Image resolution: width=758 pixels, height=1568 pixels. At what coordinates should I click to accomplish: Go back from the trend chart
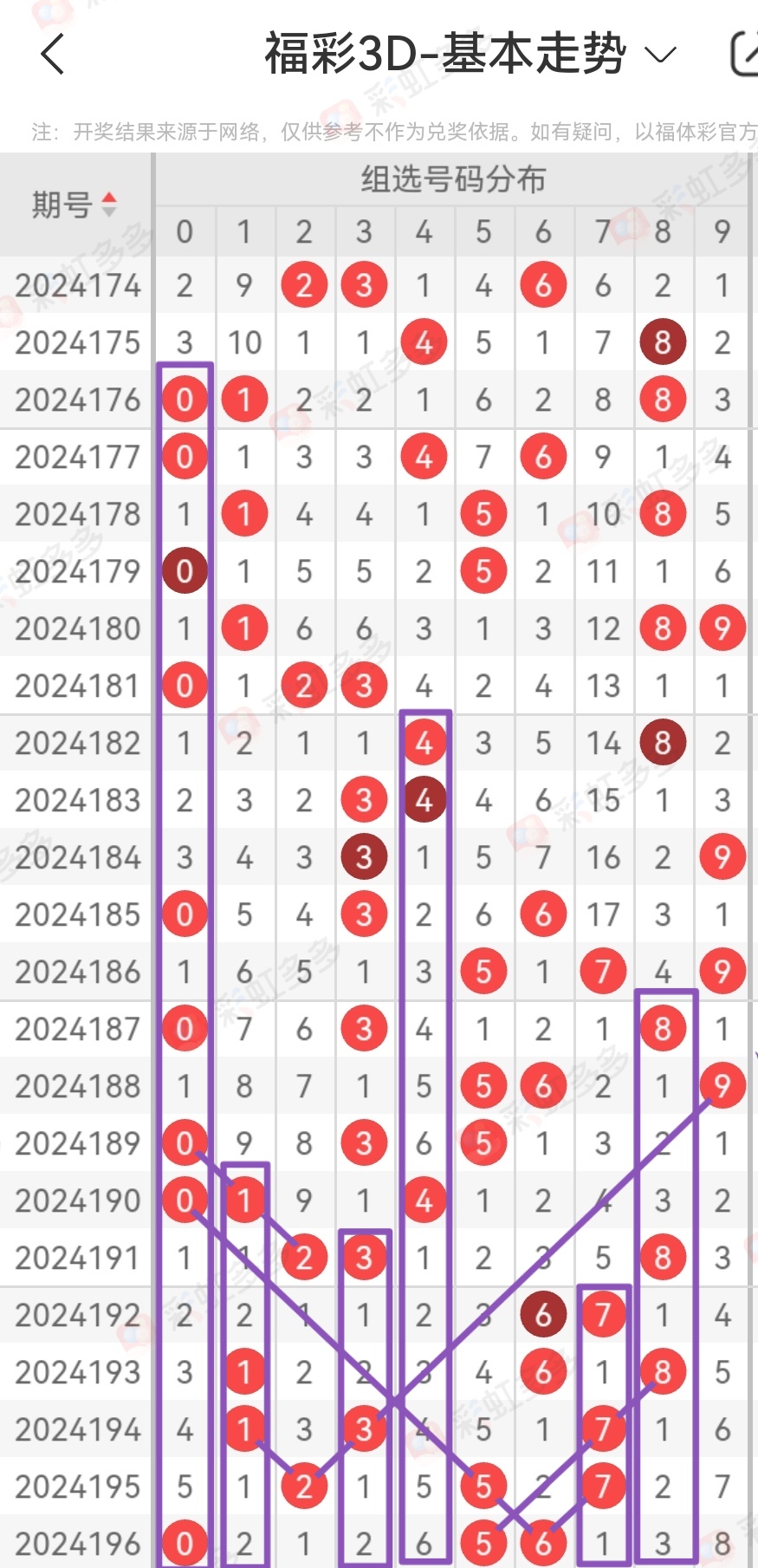53,54
